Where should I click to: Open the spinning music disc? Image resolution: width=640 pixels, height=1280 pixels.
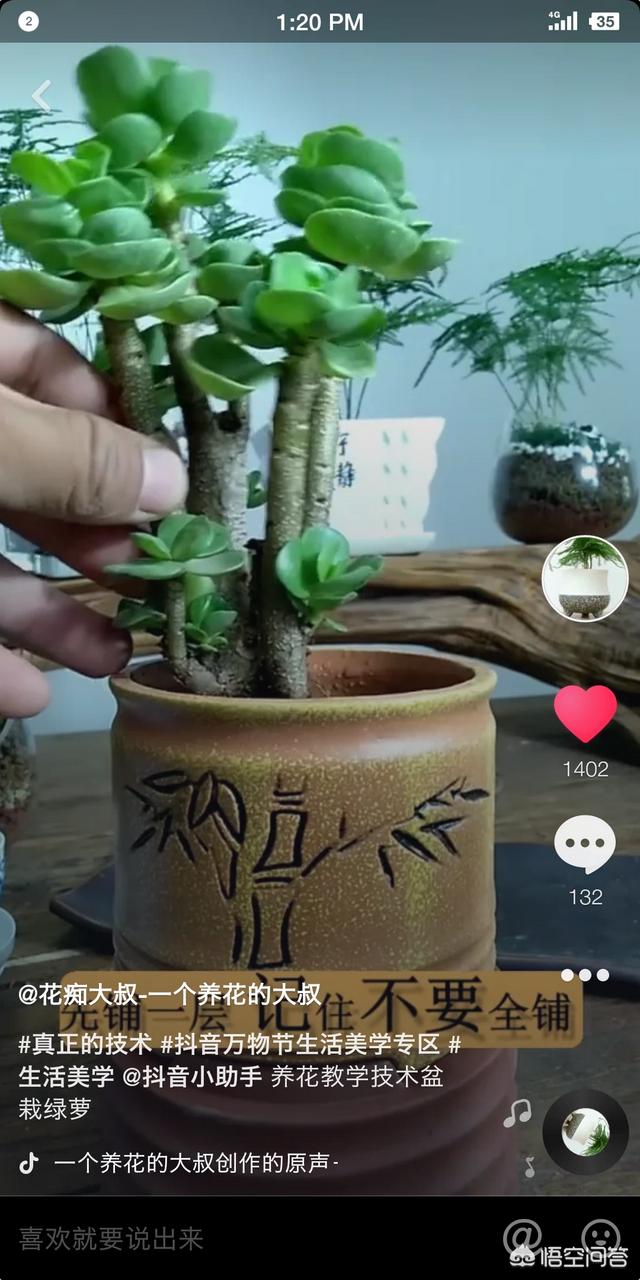pyautogui.click(x=585, y=1131)
